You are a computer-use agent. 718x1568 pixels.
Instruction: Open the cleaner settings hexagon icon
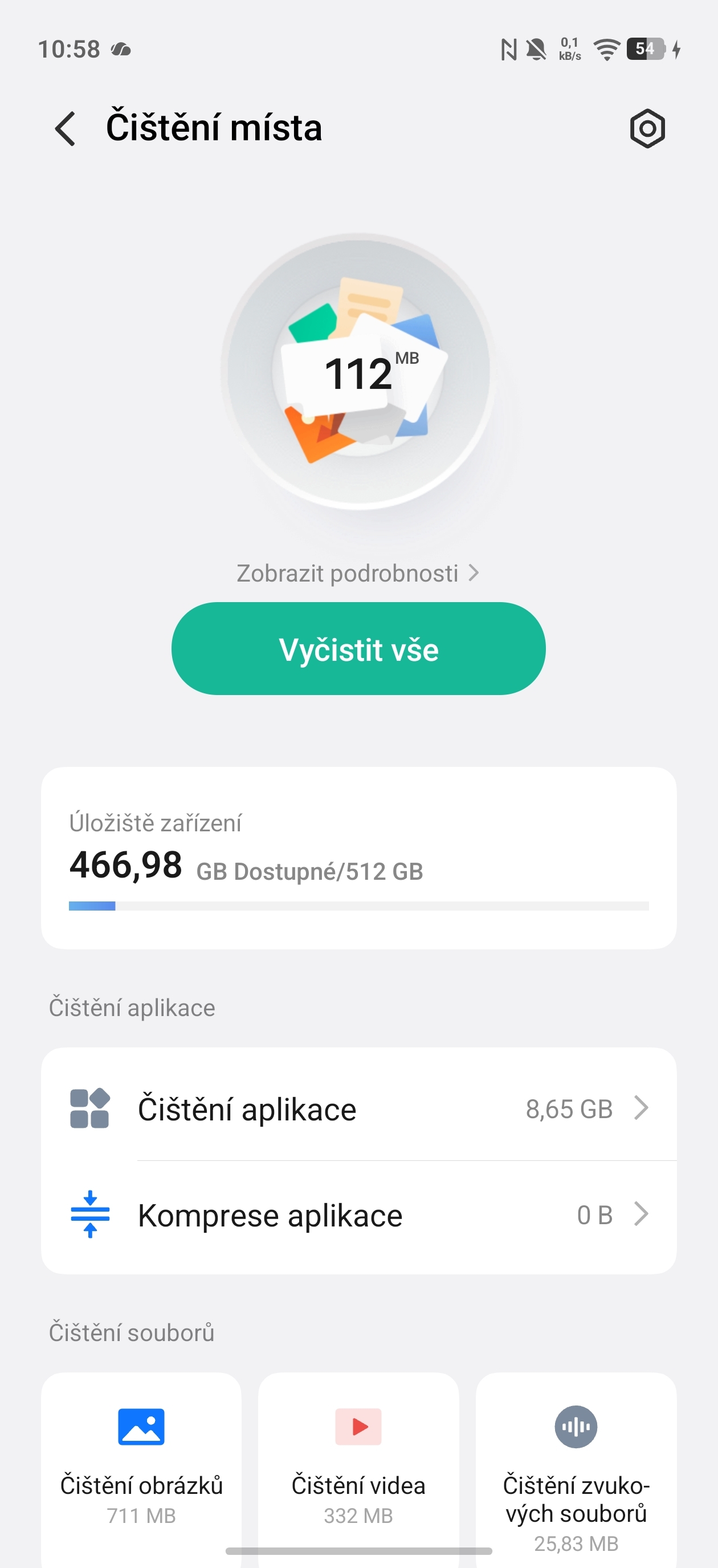coord(647,128)
